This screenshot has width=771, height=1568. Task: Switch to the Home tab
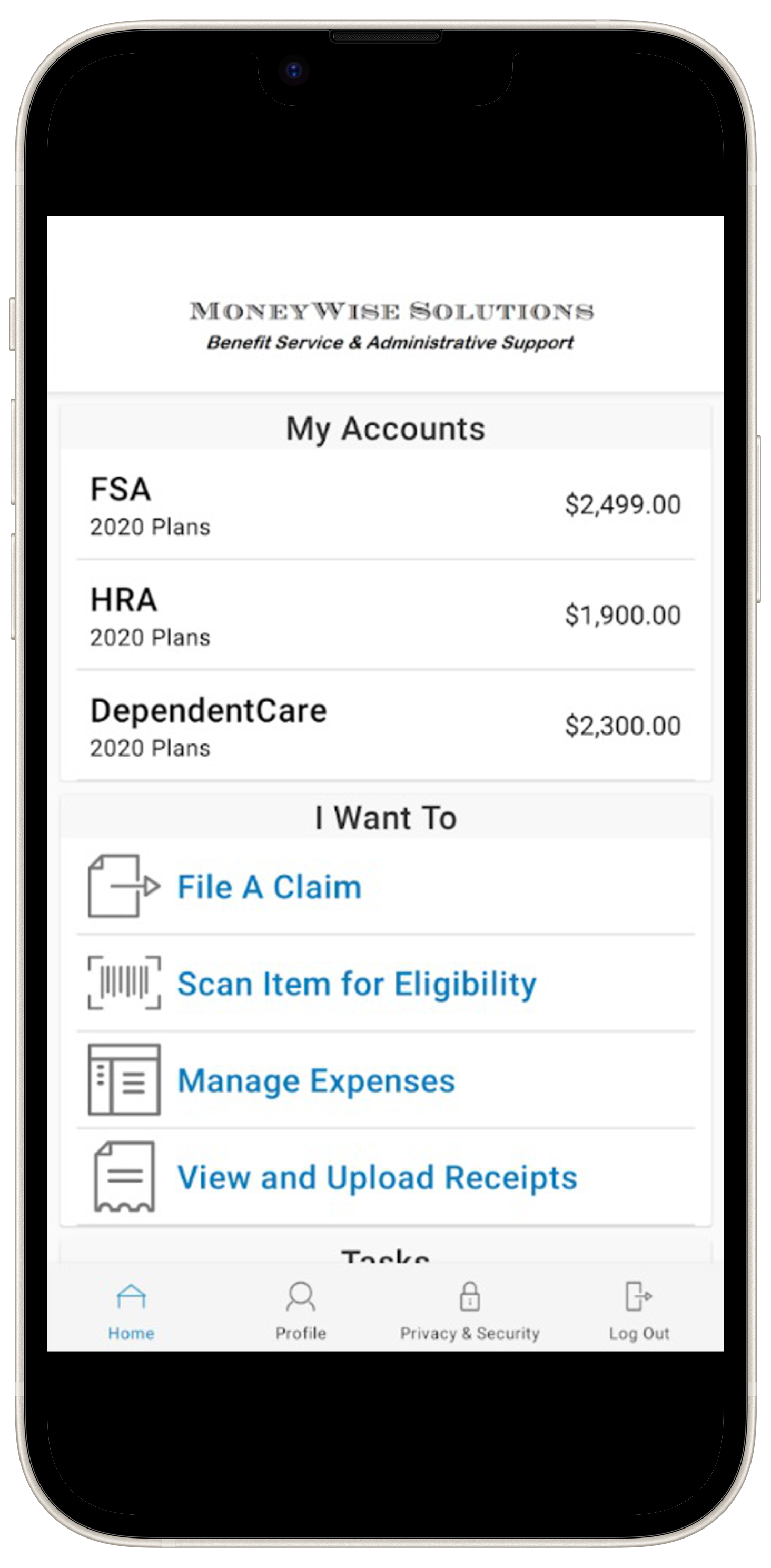click(131, 1311)
